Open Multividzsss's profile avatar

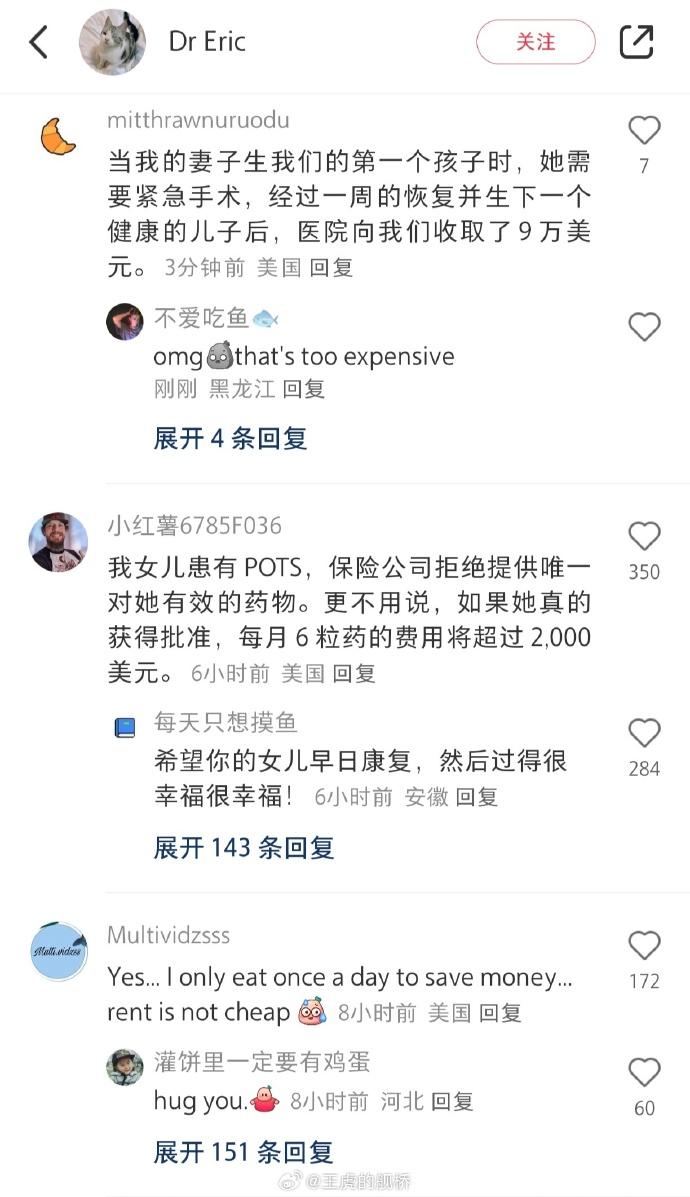click(58, 951)
